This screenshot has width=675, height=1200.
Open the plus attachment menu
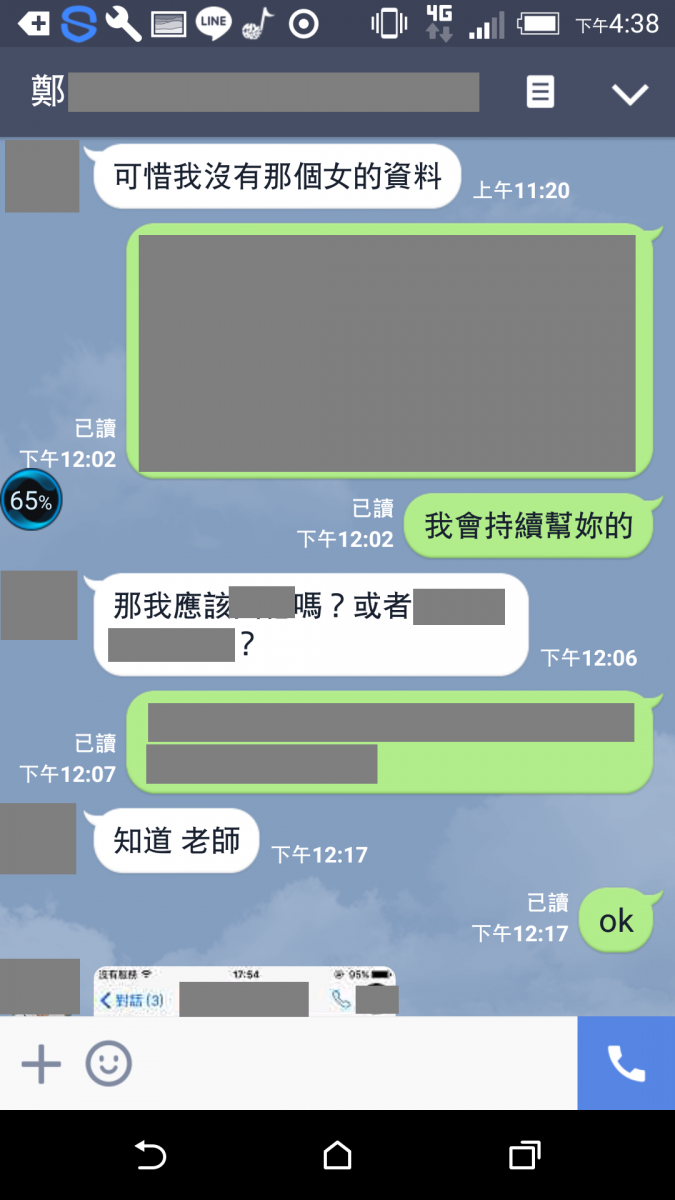(41, 1064)
